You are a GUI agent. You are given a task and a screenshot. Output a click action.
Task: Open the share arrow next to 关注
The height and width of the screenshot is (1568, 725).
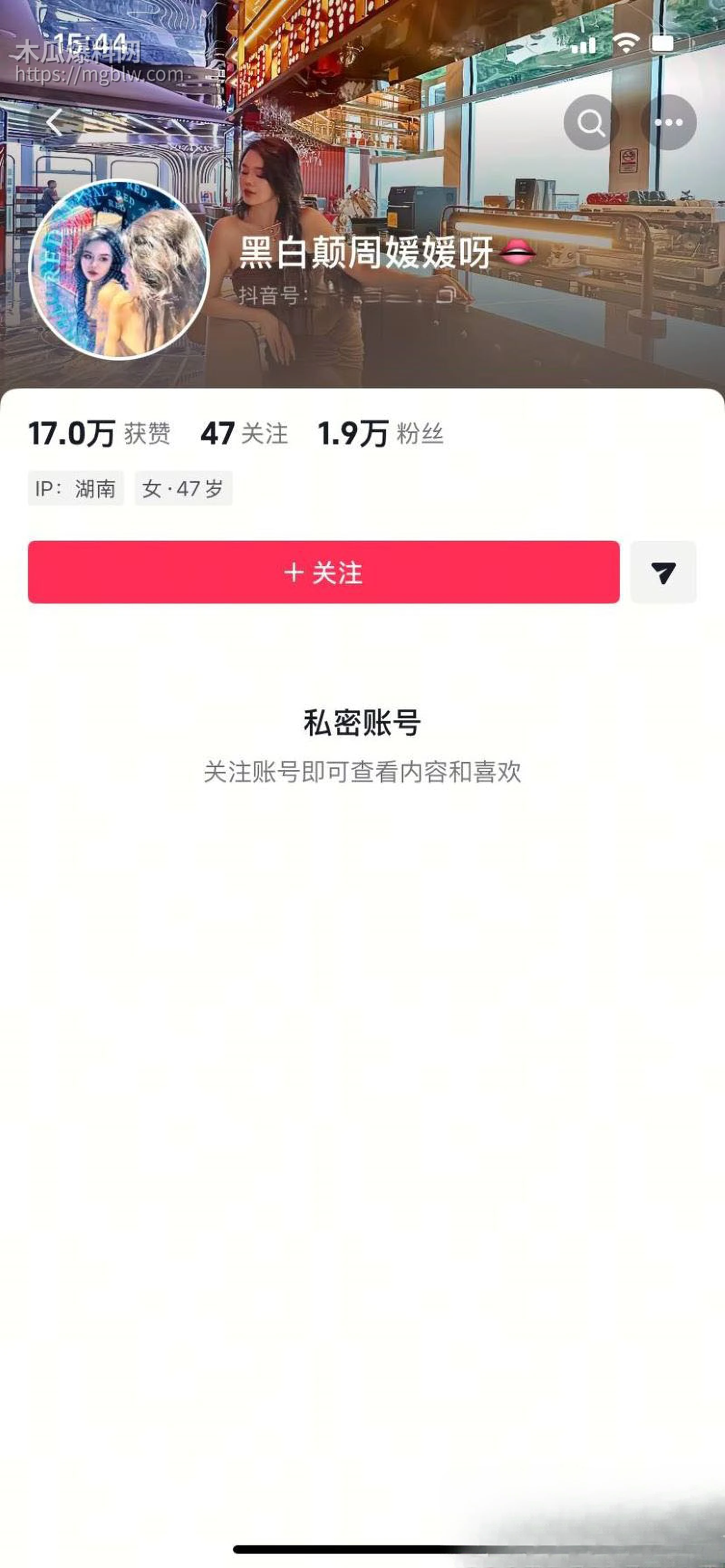pos(664,573)
